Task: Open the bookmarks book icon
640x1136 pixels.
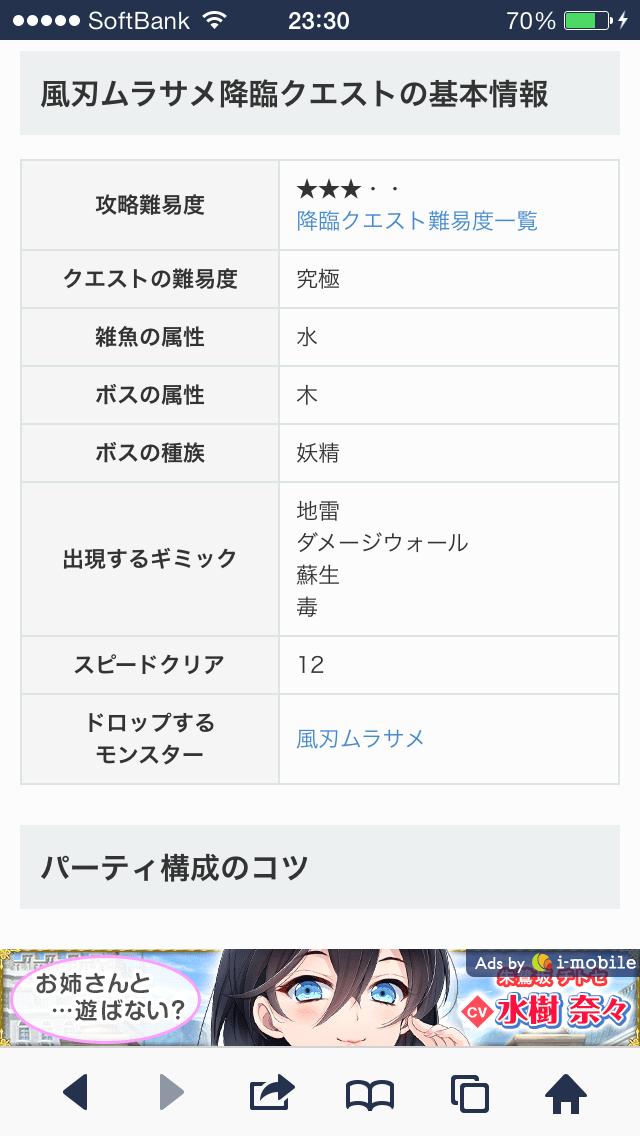Action: coord(370,1094)
